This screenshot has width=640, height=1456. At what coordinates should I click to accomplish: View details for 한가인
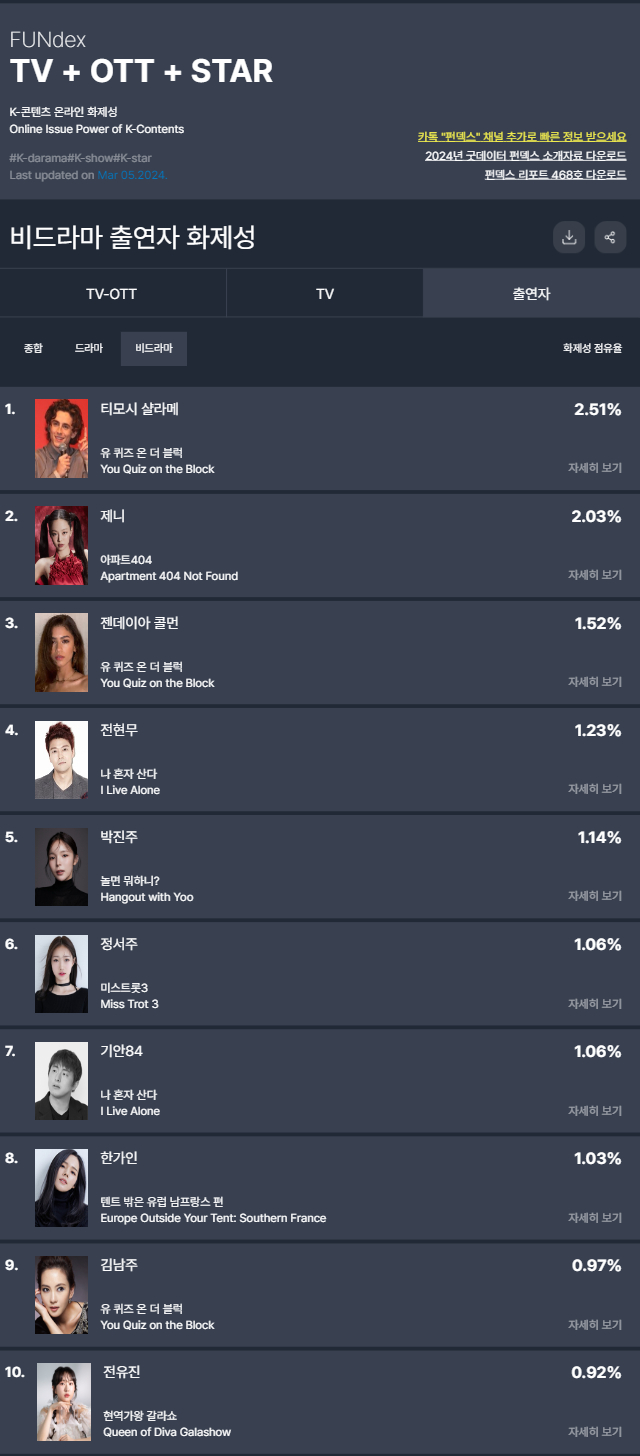pos(594,1217)
